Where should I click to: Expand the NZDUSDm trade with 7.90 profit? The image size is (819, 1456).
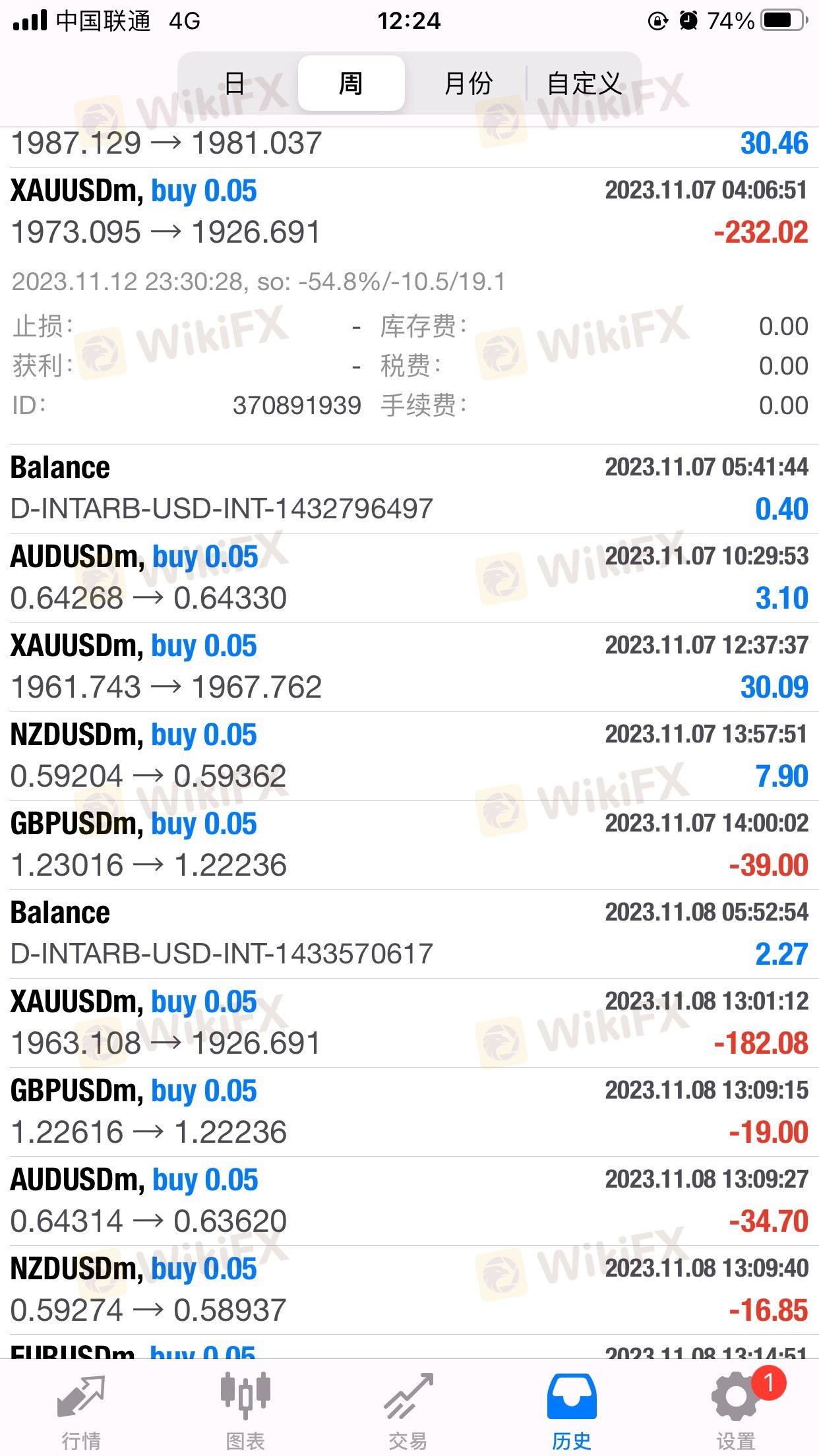(x=409, y=756)
